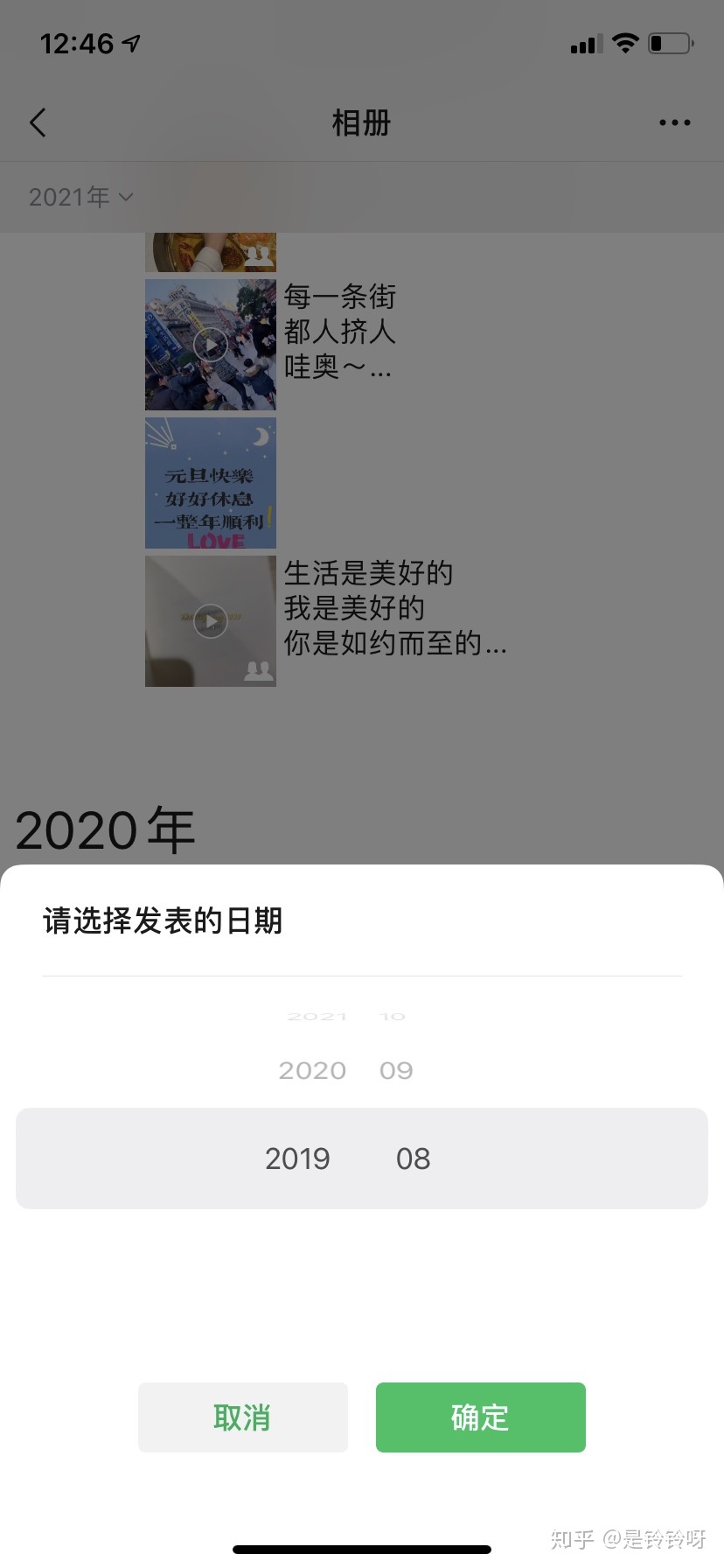Image resolution: width=724 pixels, height=1568 pixels.
Task: Play the 生活是美好的 video
Action: (x=210, y=621)
